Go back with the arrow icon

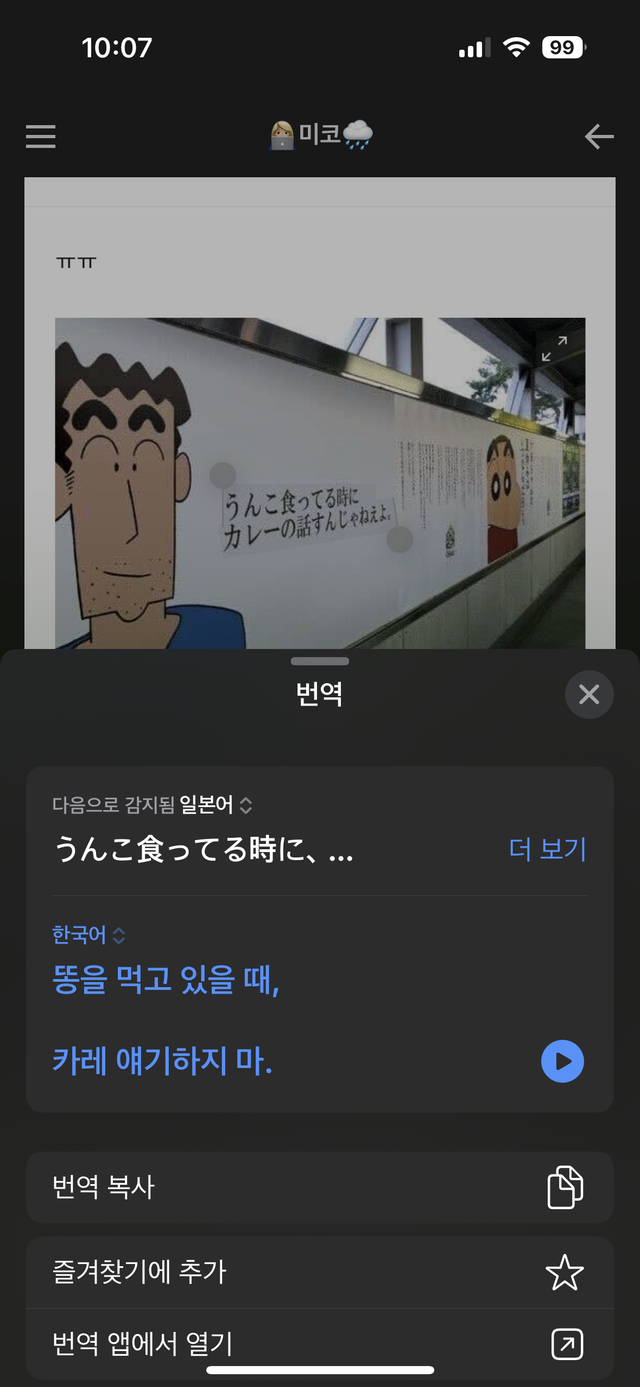[x=599, y=136]
